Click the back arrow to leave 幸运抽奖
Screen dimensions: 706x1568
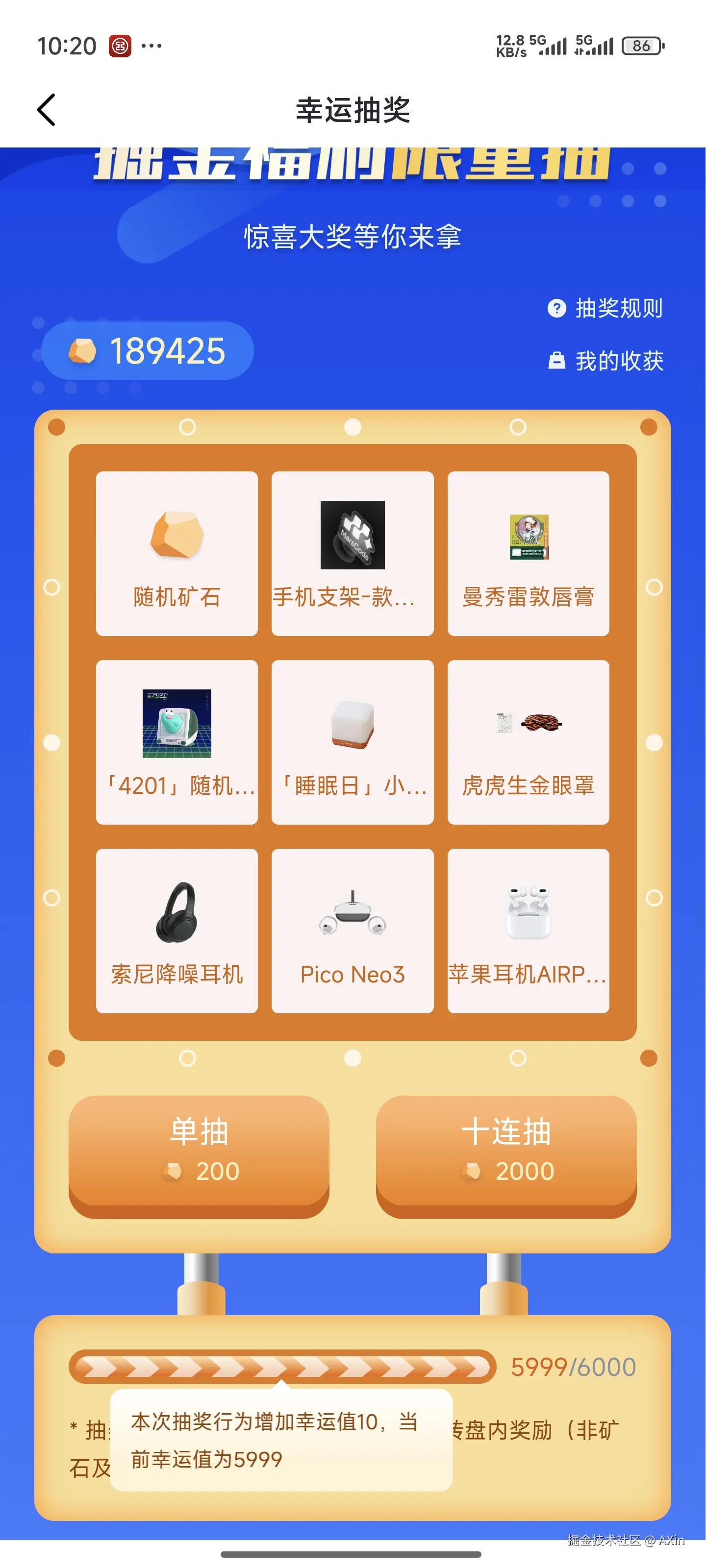pos(45,110)
